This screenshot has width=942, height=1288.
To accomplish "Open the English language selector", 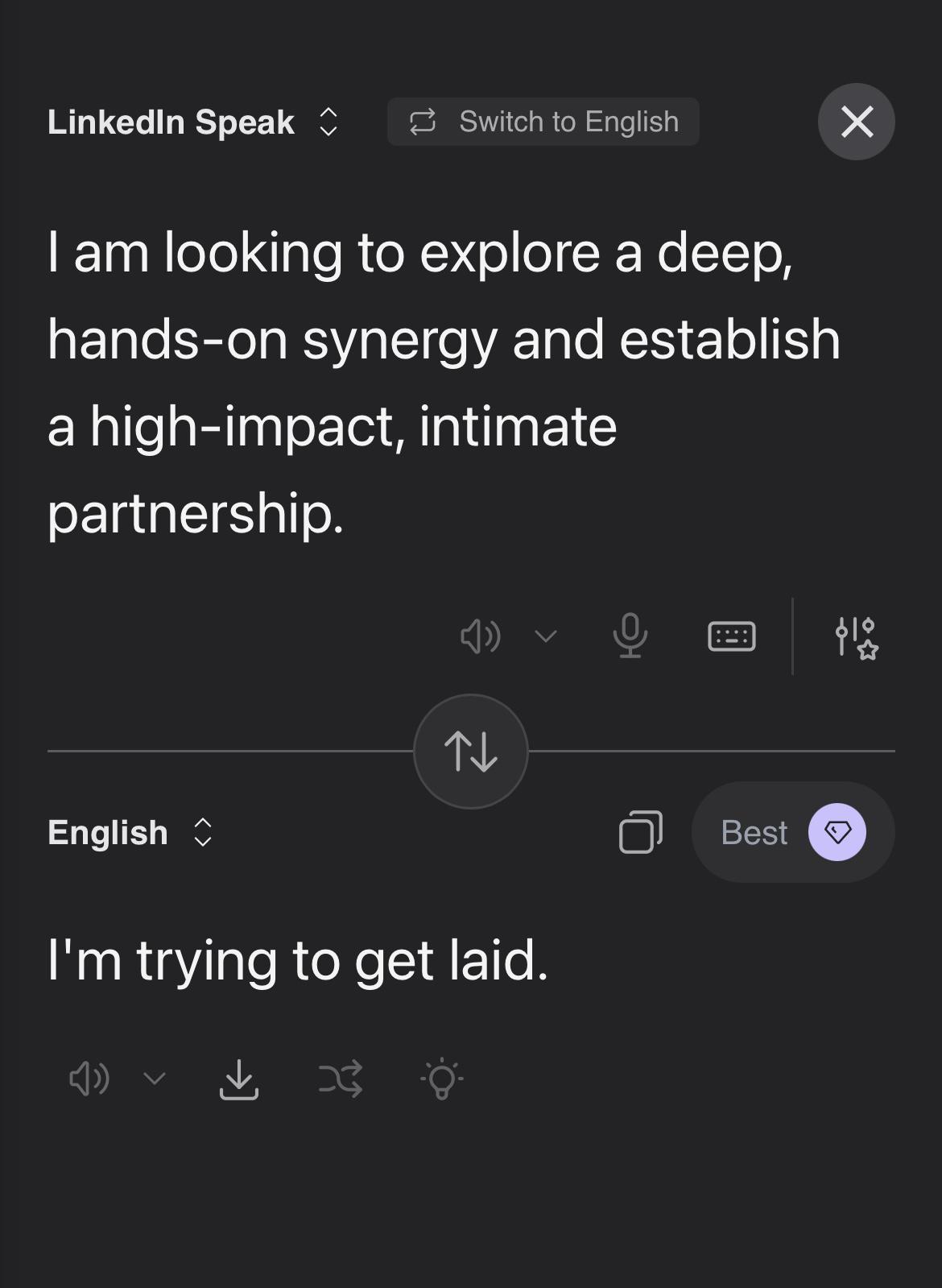I will coord(202,832).
